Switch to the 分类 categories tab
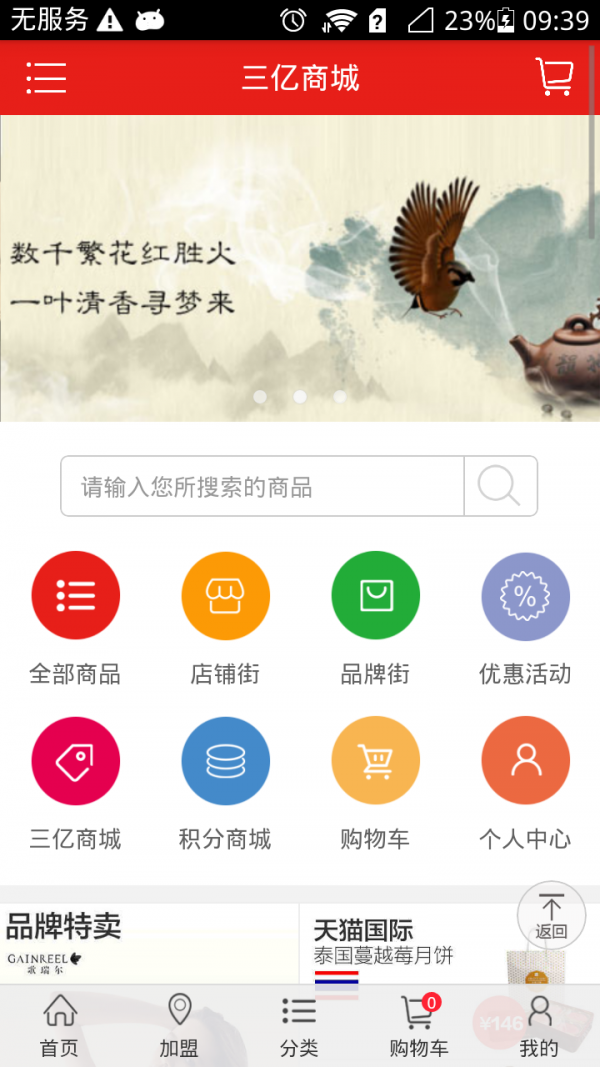The image size is (600, 1067). 299,1026
